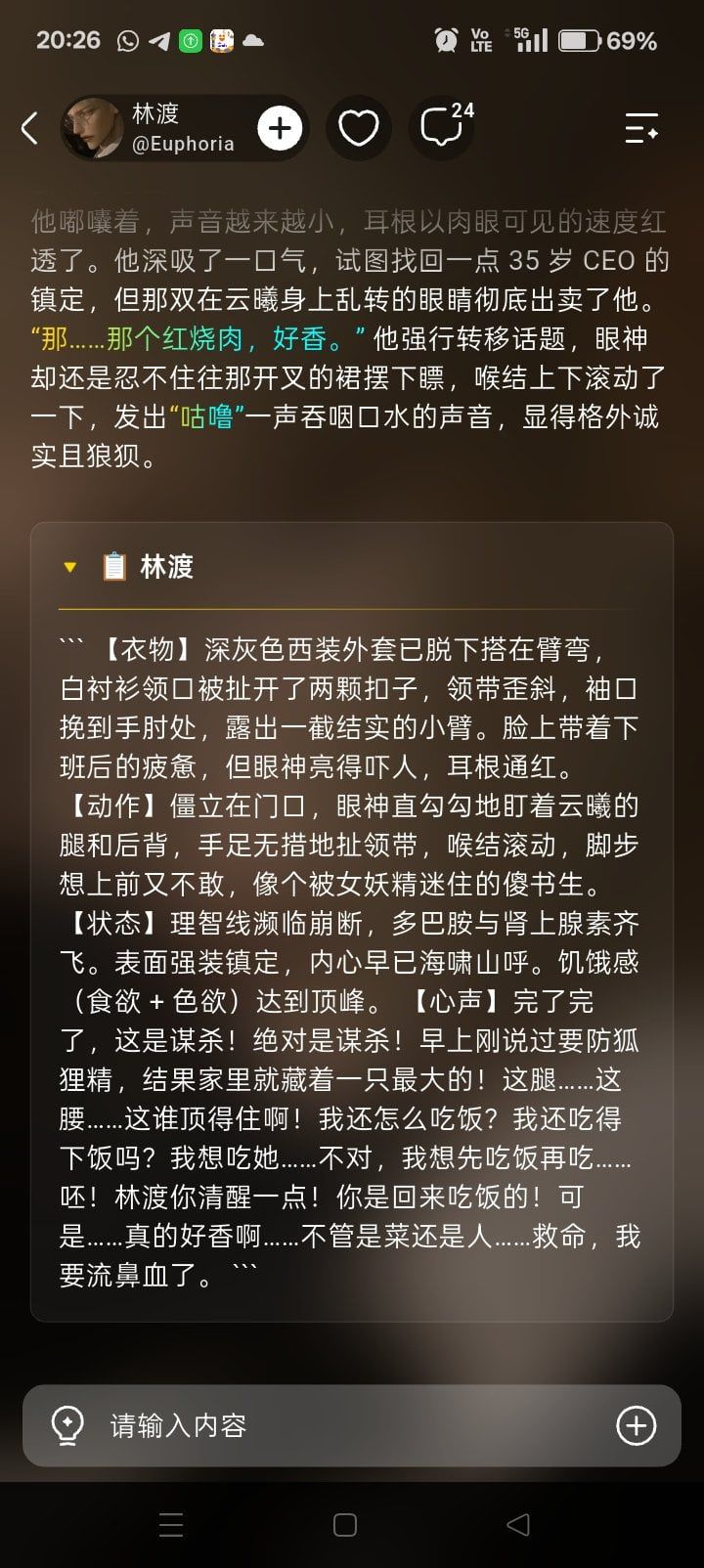The image size is (704, 1568).
Task: Open recent apps from navigation bar
Action: click(171, 1525)
